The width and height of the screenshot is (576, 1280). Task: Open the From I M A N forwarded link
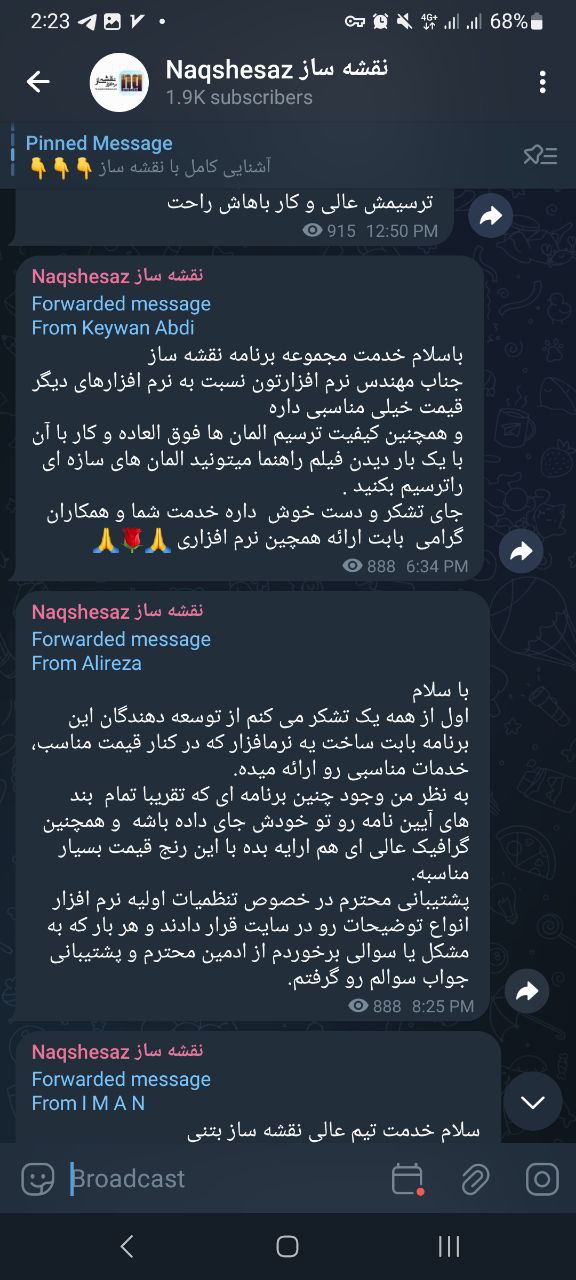(88, 1103)
